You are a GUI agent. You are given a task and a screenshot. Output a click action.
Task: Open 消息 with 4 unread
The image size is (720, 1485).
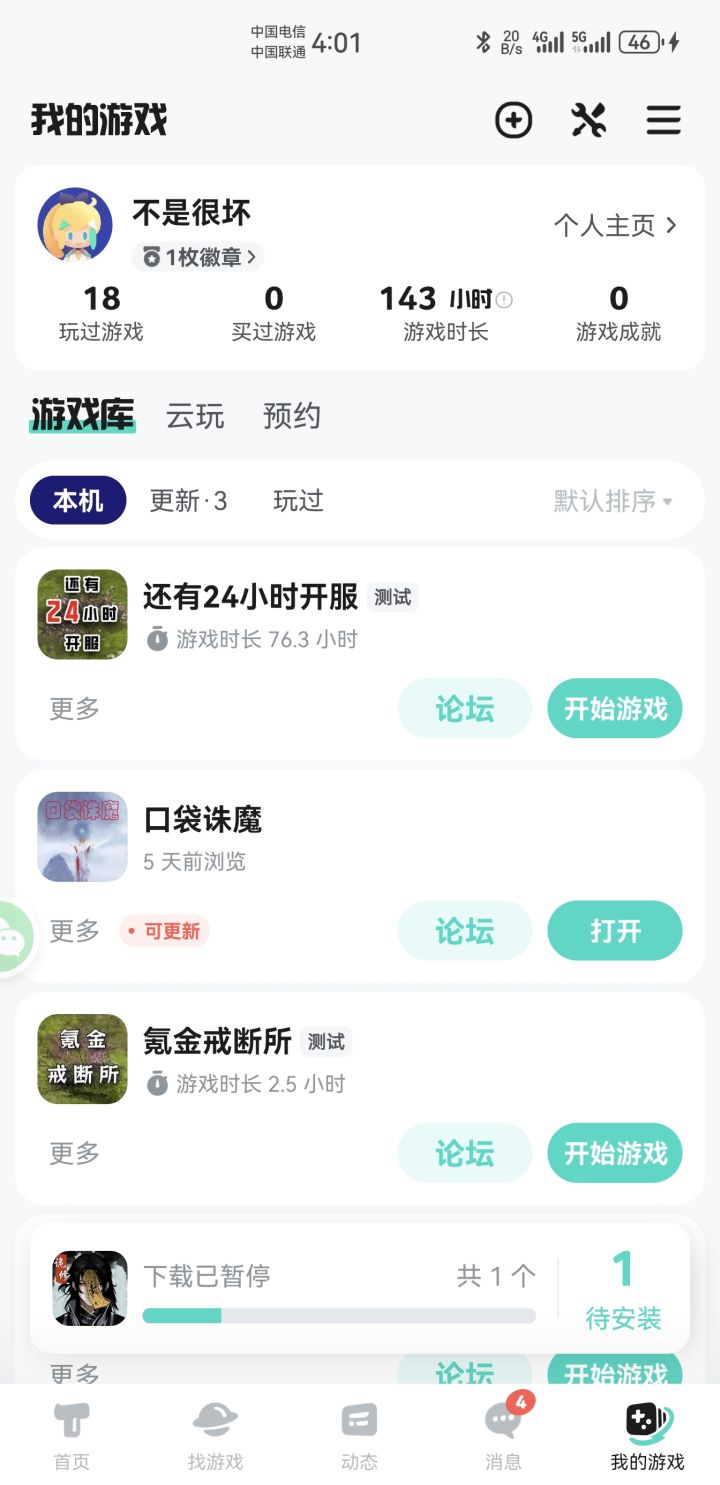[503, 1436]
